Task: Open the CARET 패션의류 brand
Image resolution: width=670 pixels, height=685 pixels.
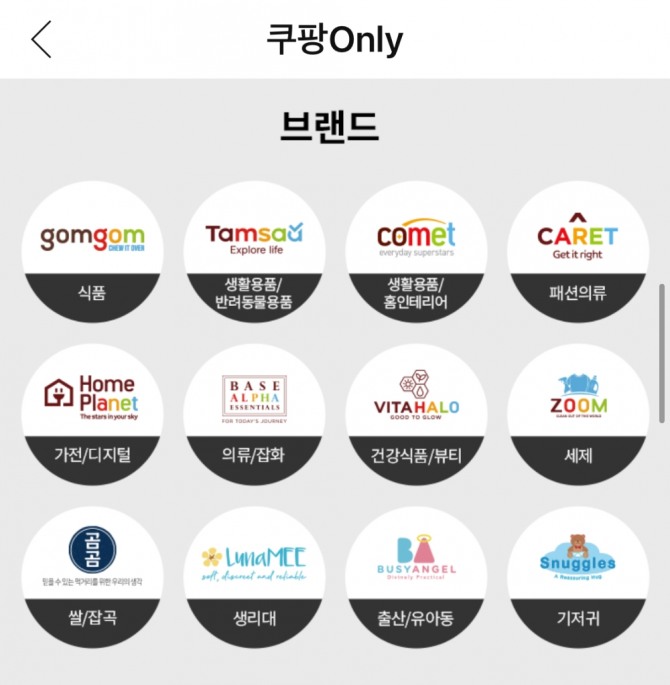Action: [578, 251]
